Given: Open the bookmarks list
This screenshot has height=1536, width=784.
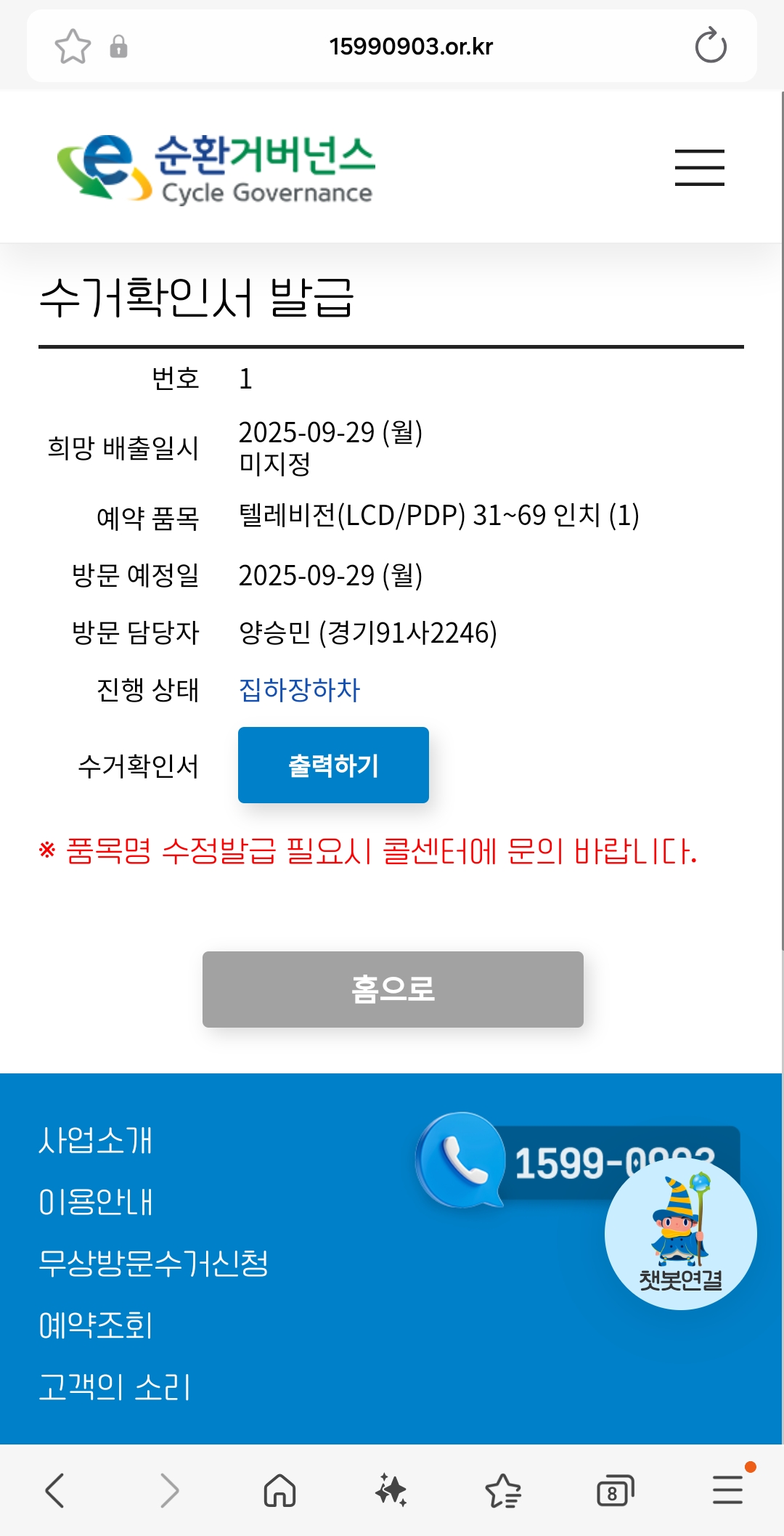Looking at the screenshot, I should coord(503,1491).
